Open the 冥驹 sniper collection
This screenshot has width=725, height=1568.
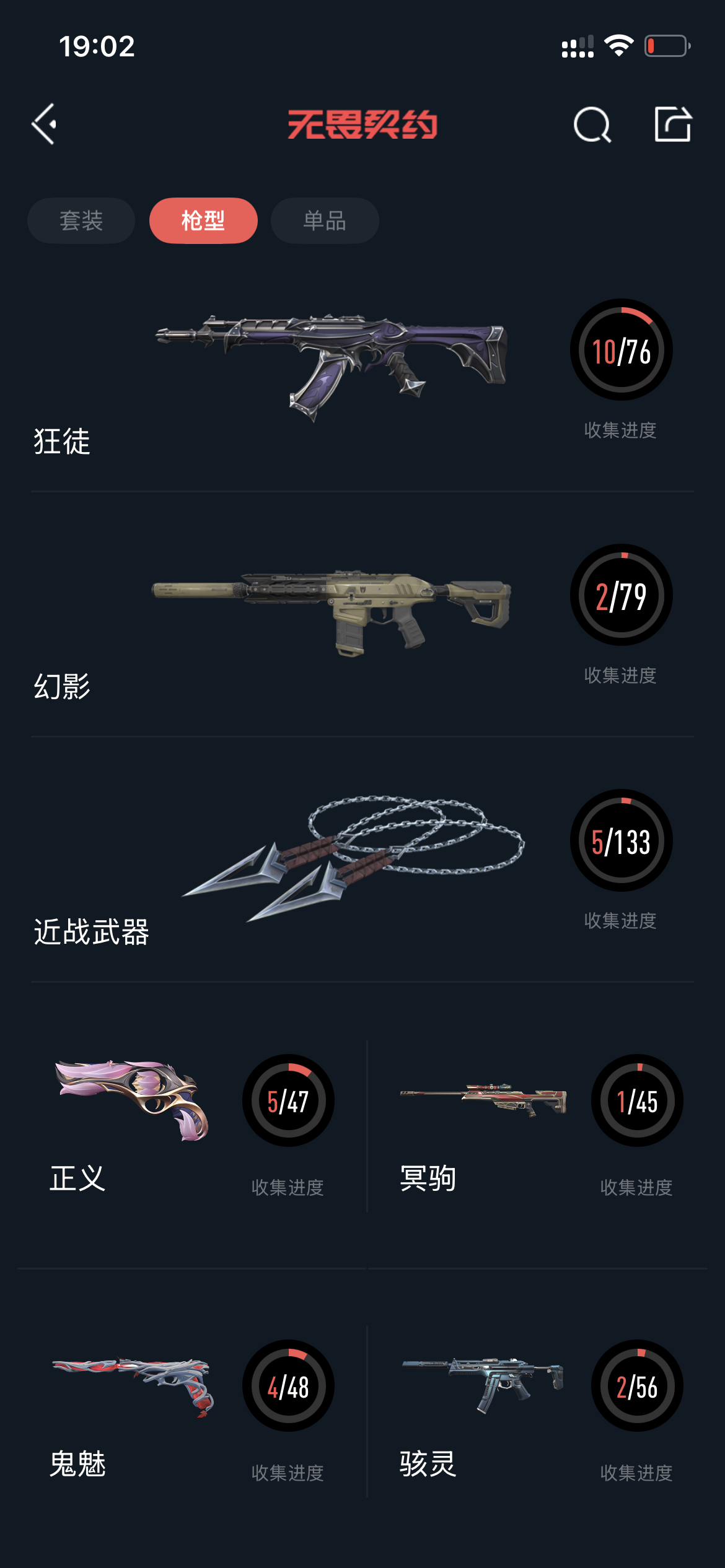coord(538,1126)
